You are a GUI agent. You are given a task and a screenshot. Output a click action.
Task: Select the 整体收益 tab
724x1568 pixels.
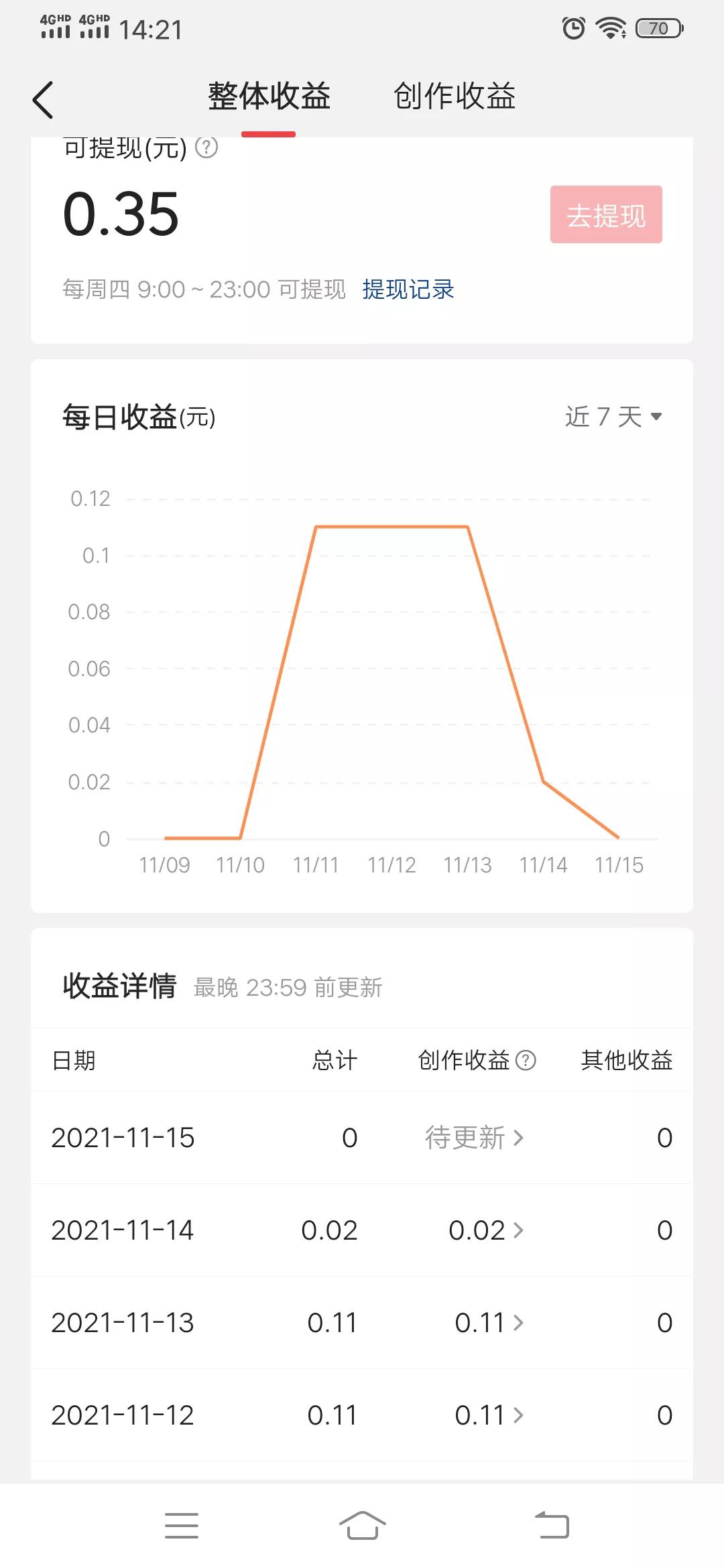(x=268, y=96)
